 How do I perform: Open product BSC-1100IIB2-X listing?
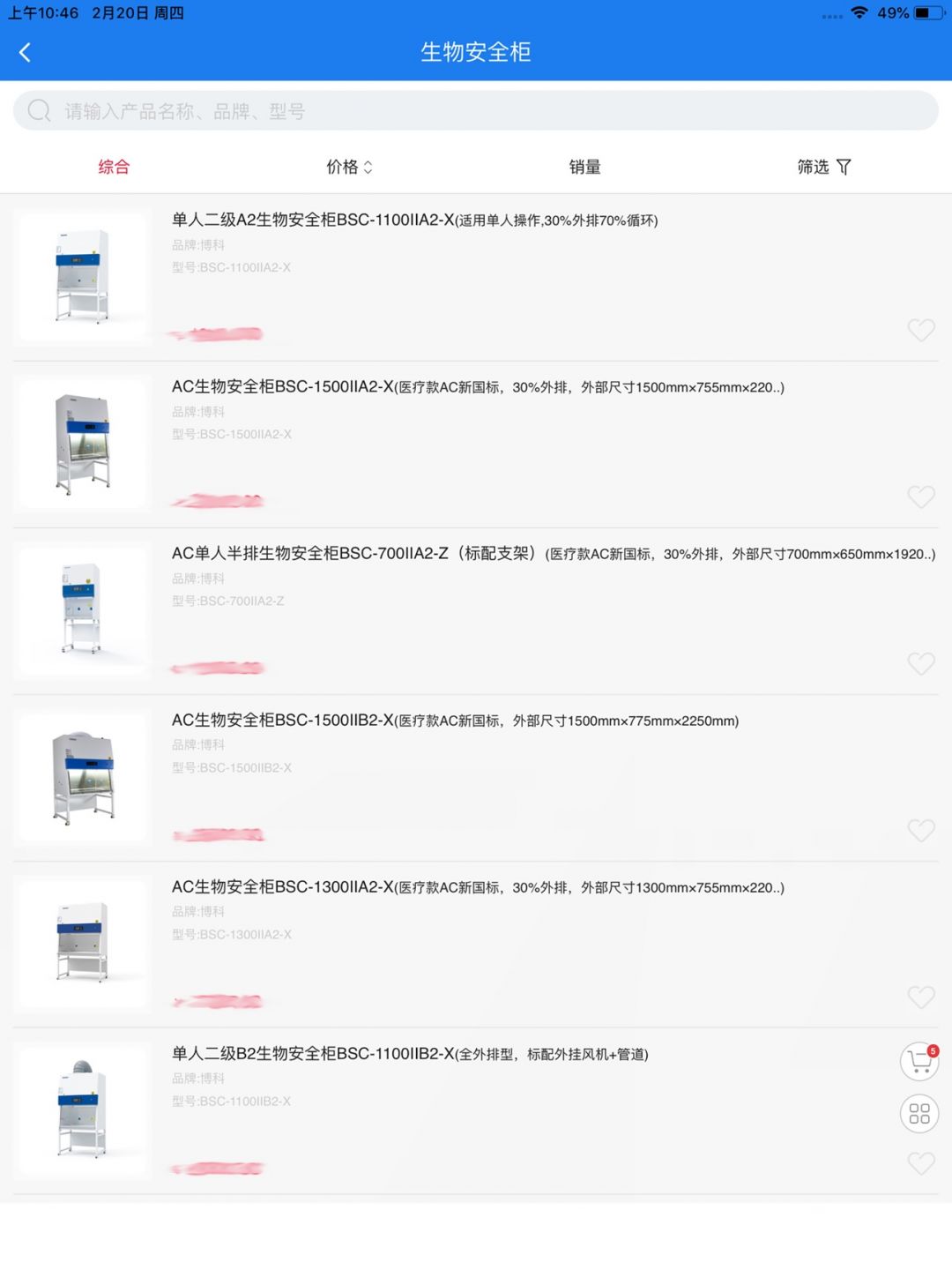pos(410,1054)
